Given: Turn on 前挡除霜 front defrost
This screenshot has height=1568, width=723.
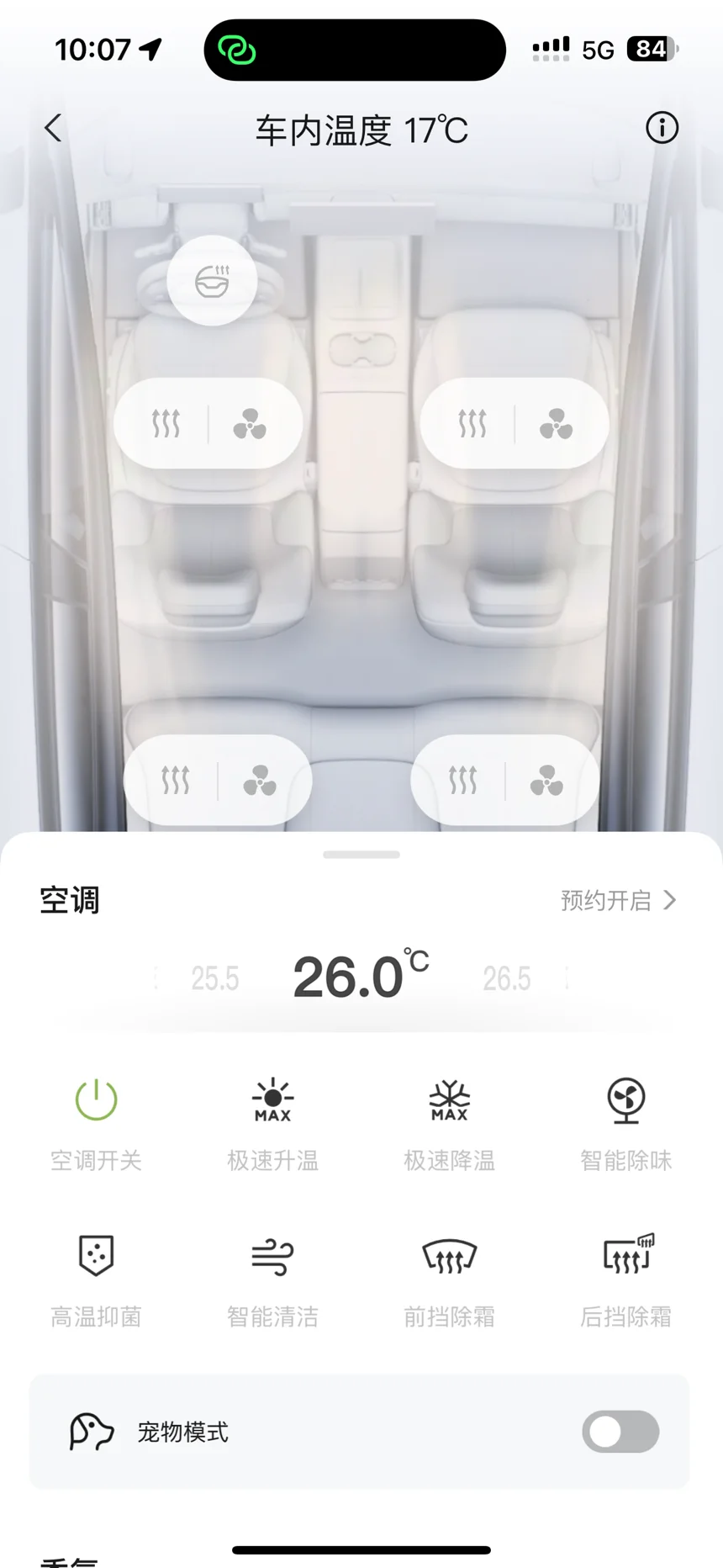Looking at the screenshot, I should click(449, 1256).
